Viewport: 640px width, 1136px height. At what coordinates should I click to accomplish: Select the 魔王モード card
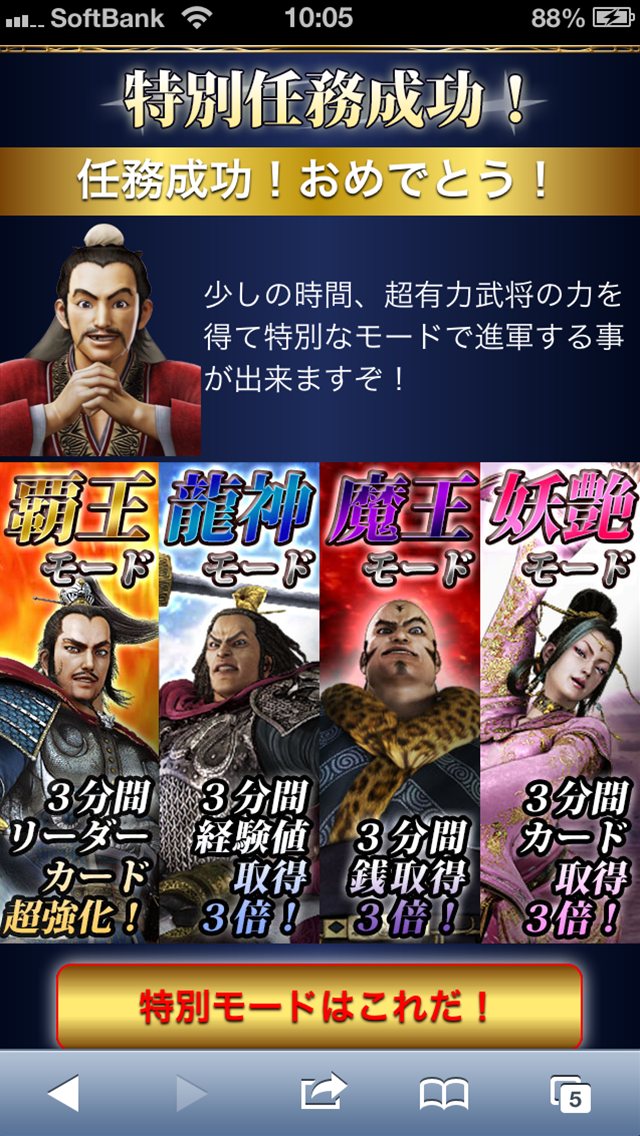(x=400, y=702)
